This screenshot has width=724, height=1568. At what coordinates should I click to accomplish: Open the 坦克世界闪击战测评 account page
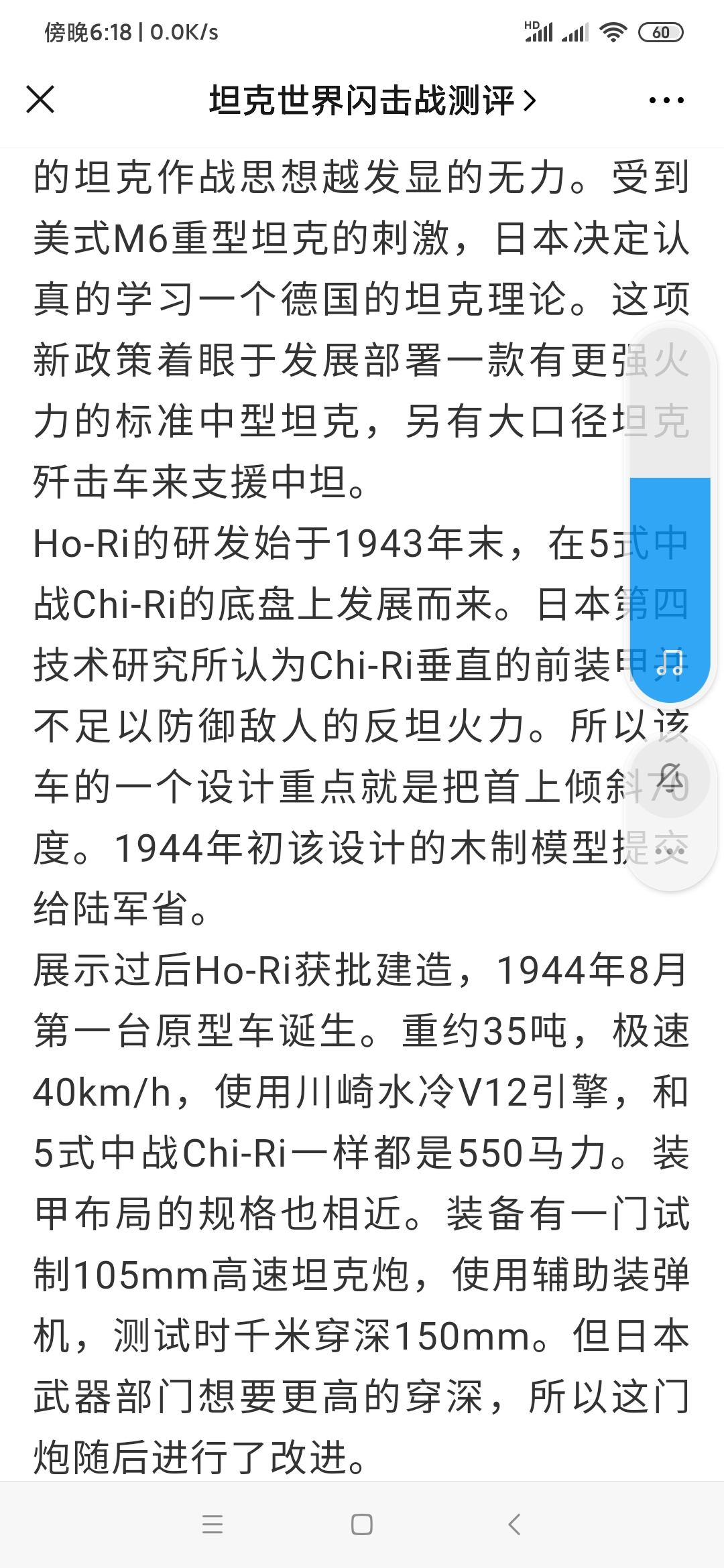coord(372,101)
